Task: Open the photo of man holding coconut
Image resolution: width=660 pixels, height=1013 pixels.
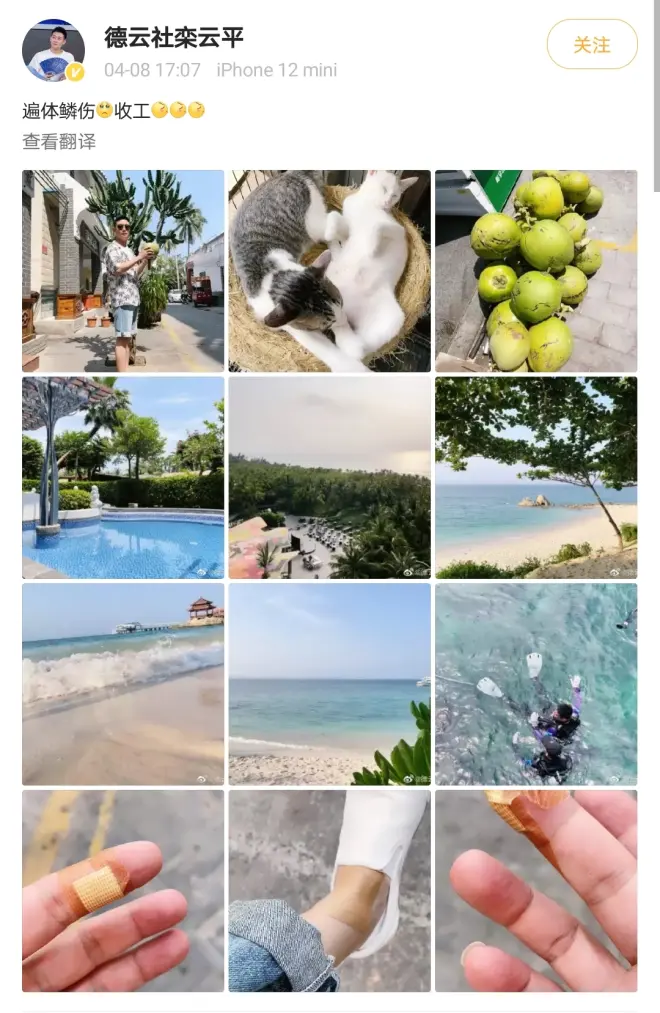Action: pos(123,271)
